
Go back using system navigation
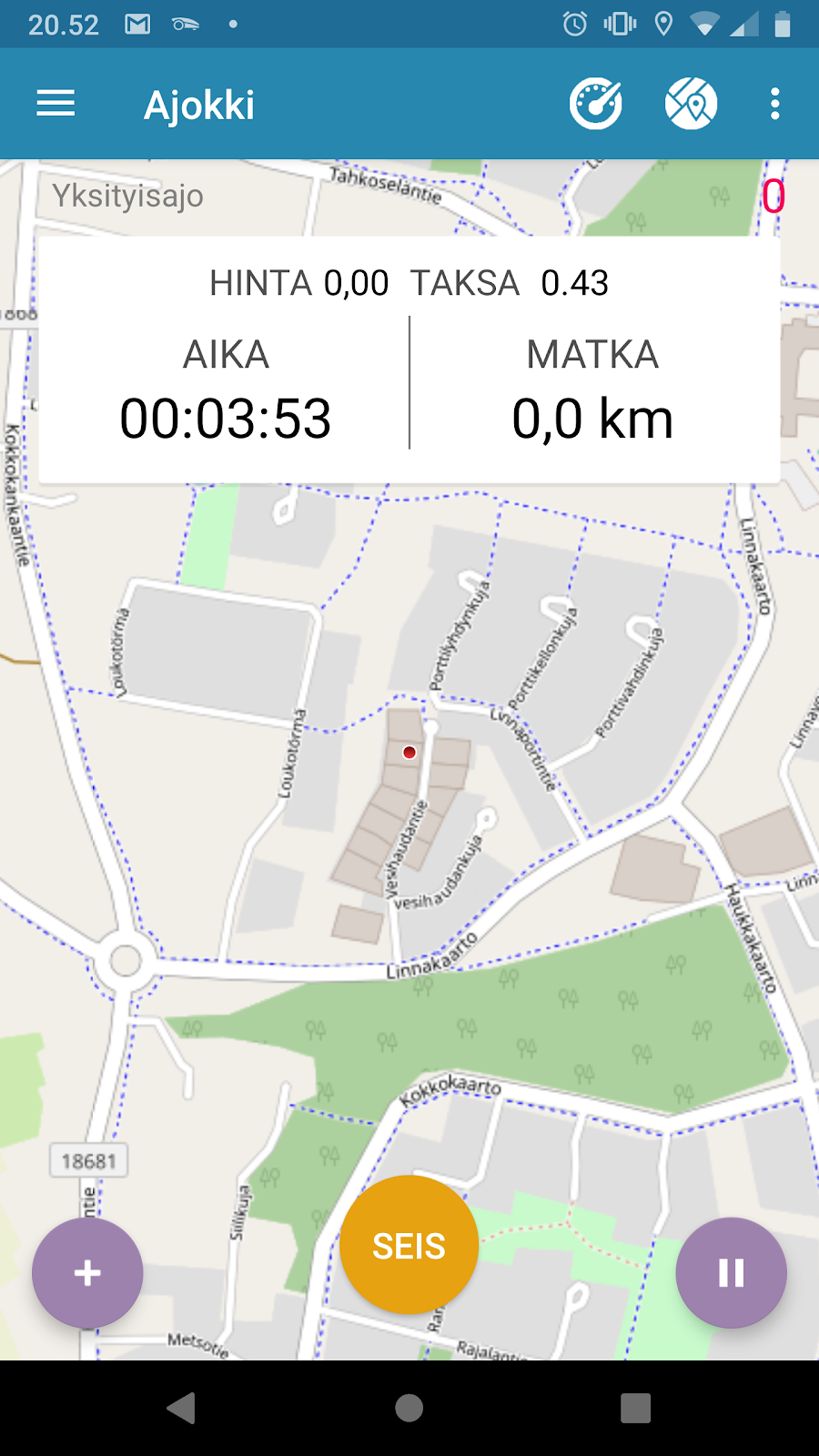(182, 1408)
